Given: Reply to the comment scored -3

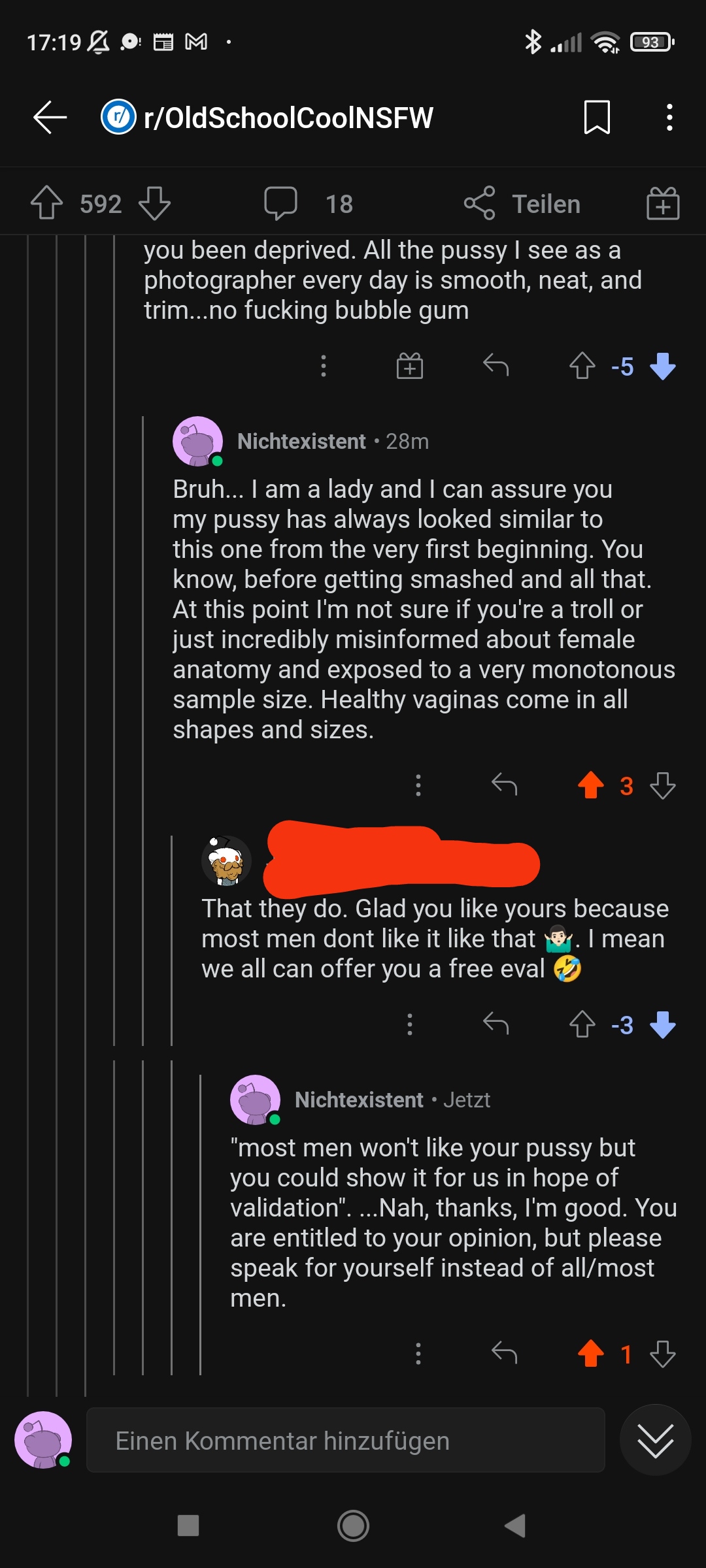Looking at the screenshot, I should 496,1024.
